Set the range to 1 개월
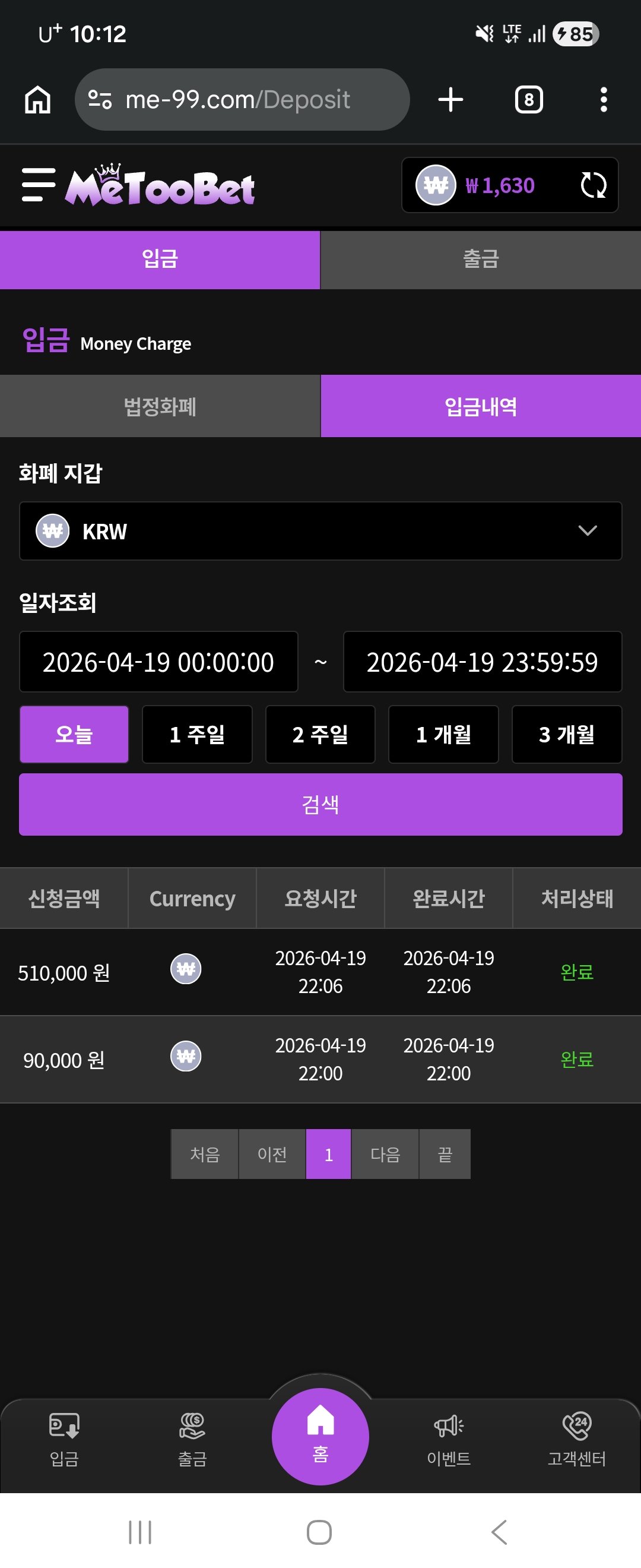Viewport: 641px width, 1568px height. coord(443,734)
